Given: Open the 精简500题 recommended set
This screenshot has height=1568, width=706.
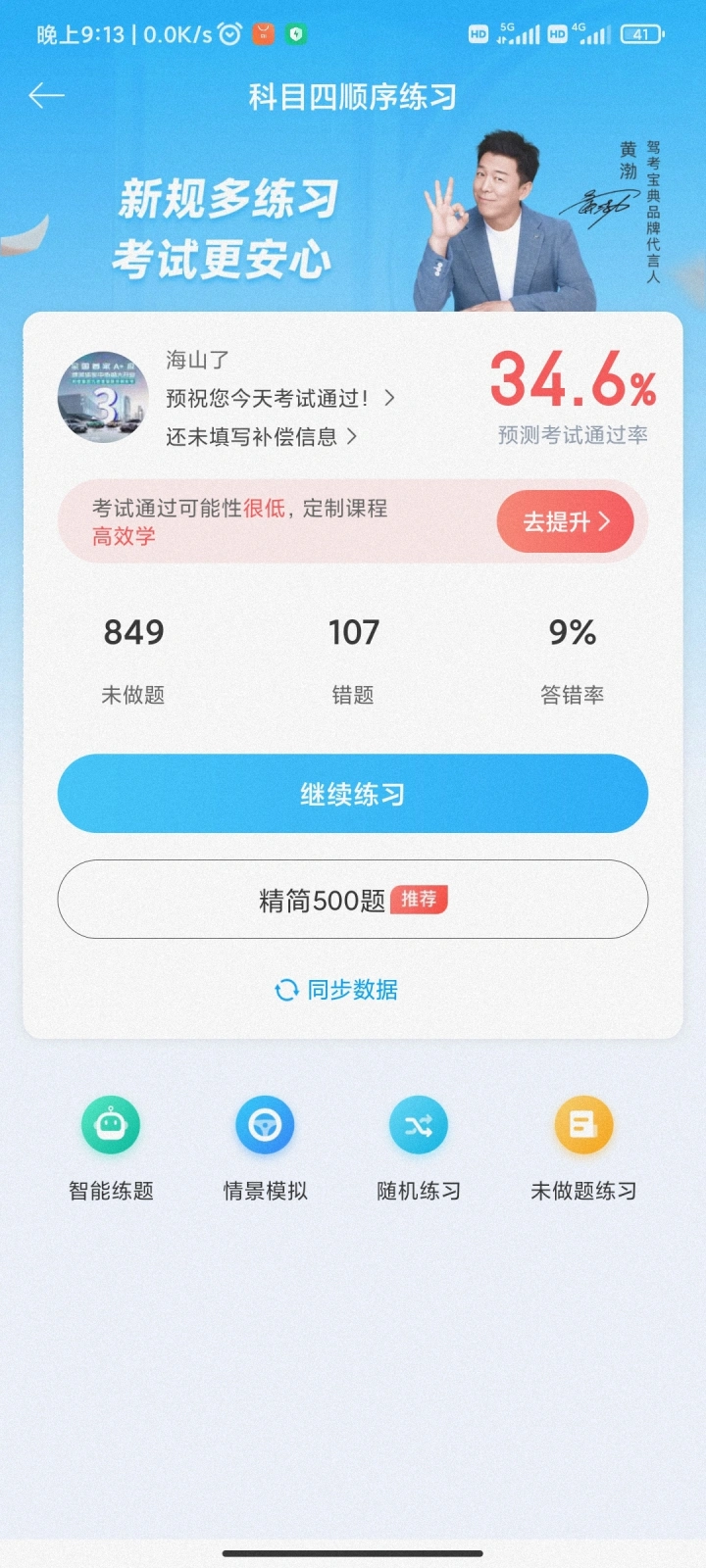Looking at the screenshot, I should [x=353, y=900].
